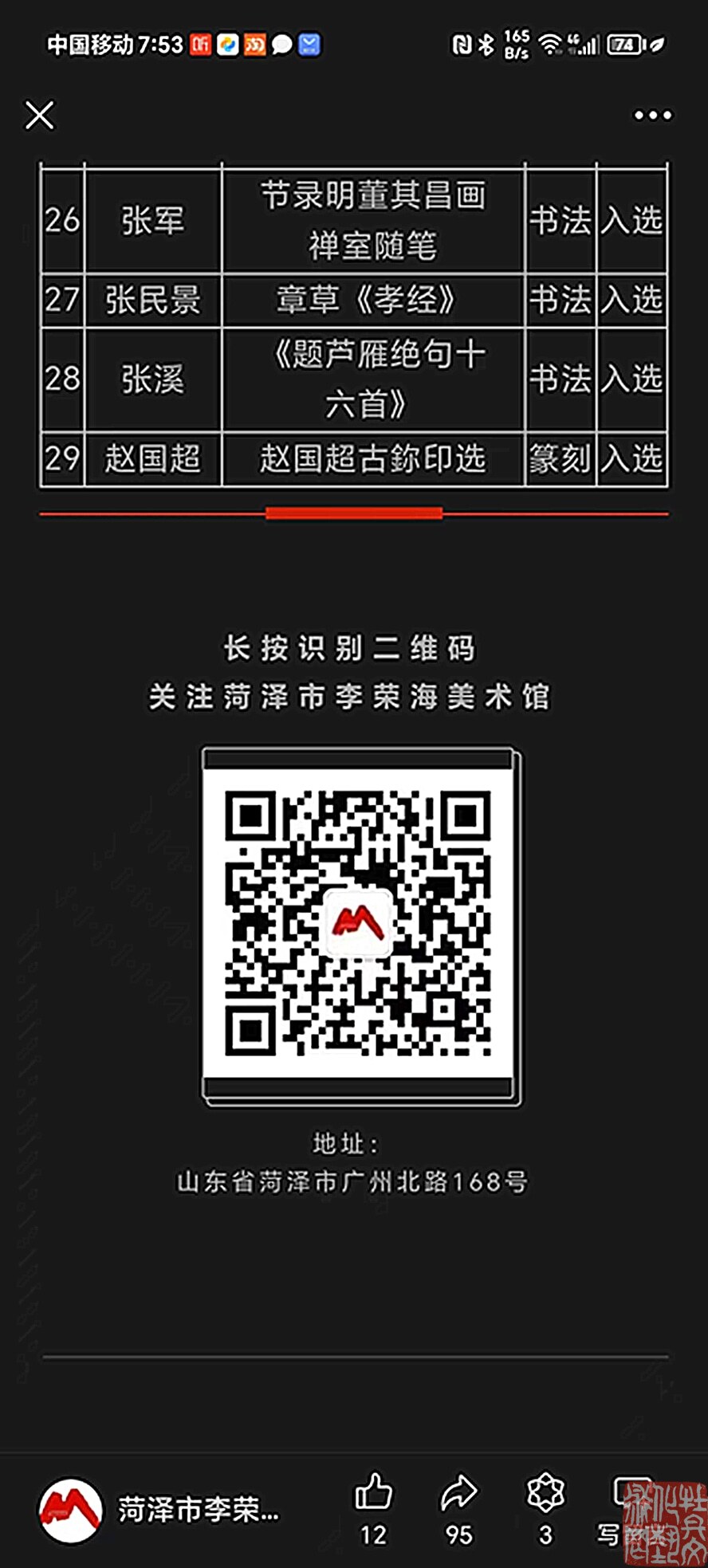Viewport: 708px width, 1568px height.
Task: Like this article with the thumbs up
Action: [373, 1494]
